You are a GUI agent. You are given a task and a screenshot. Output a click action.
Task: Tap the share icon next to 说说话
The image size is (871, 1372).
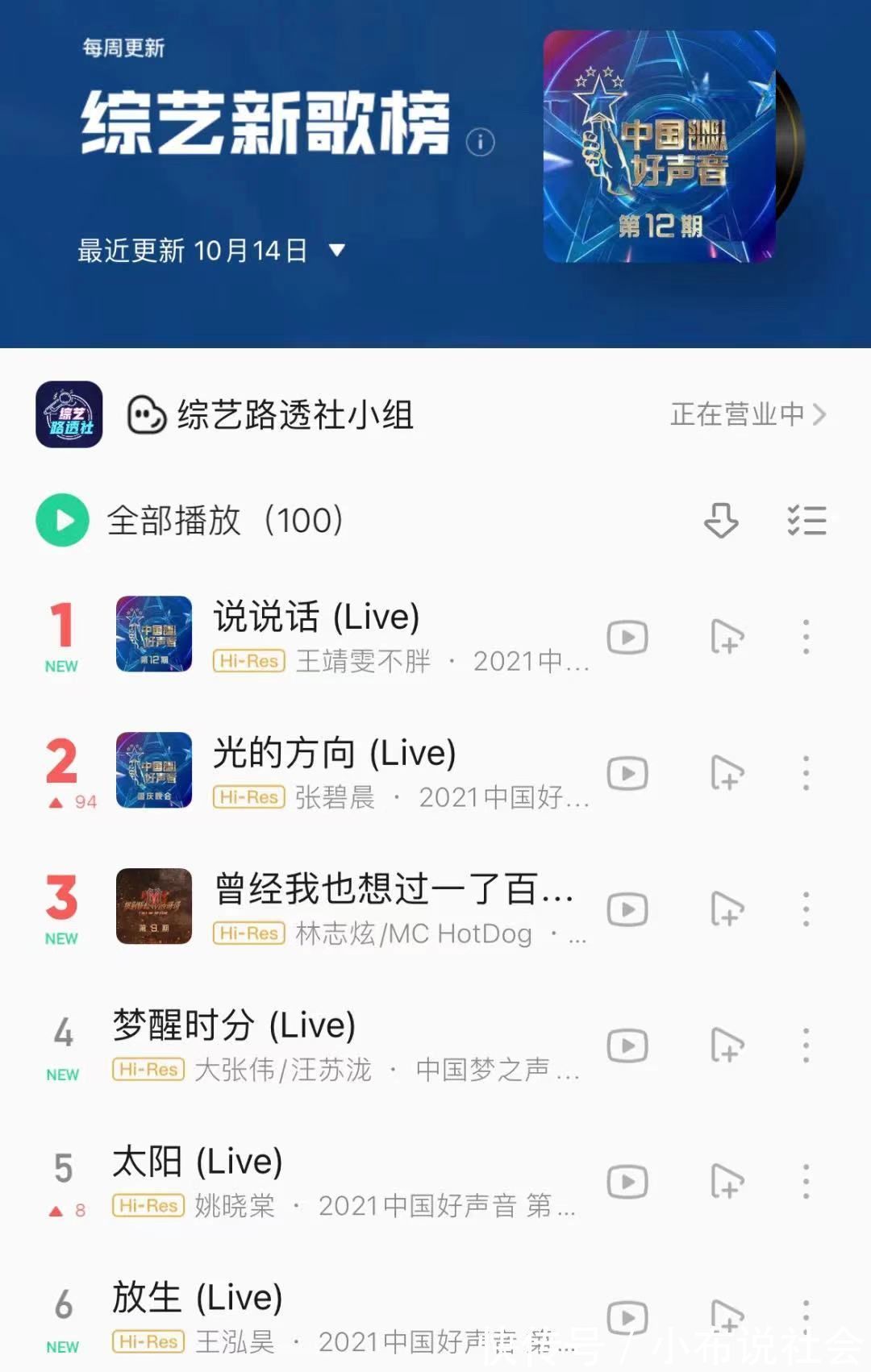(x=728, y=637)
